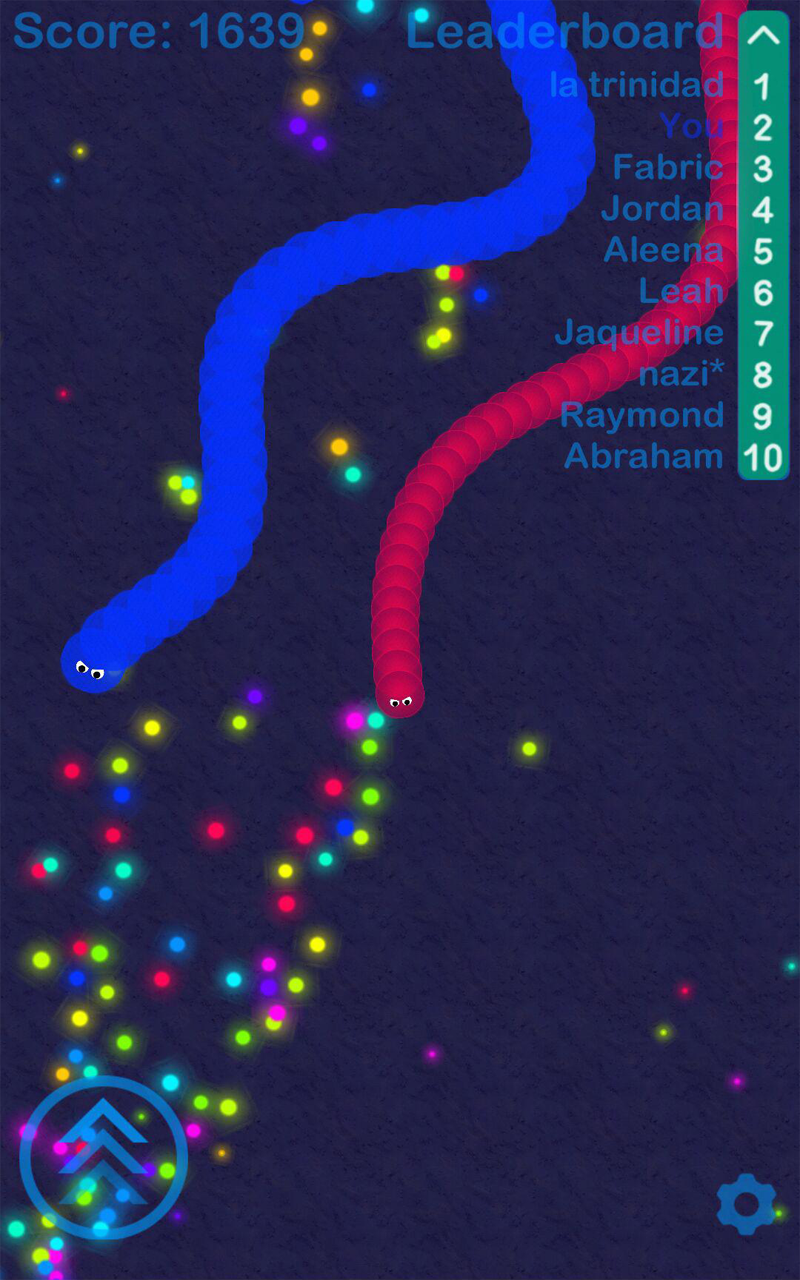Image resolution: width=800 pixels, height=1280 pixels.
Task: Select Jordan on the leaderboard
Action: tap(663, 209)
